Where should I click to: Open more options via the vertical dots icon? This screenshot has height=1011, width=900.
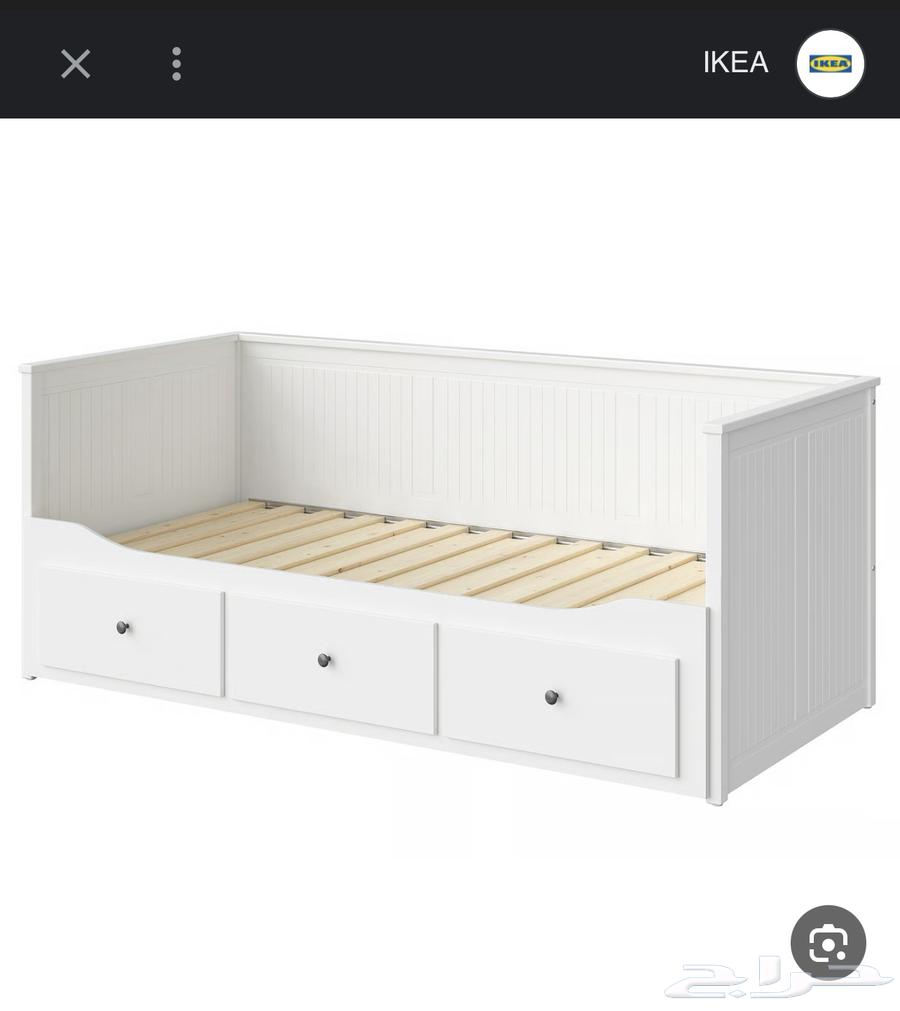[x=176, y=64]
